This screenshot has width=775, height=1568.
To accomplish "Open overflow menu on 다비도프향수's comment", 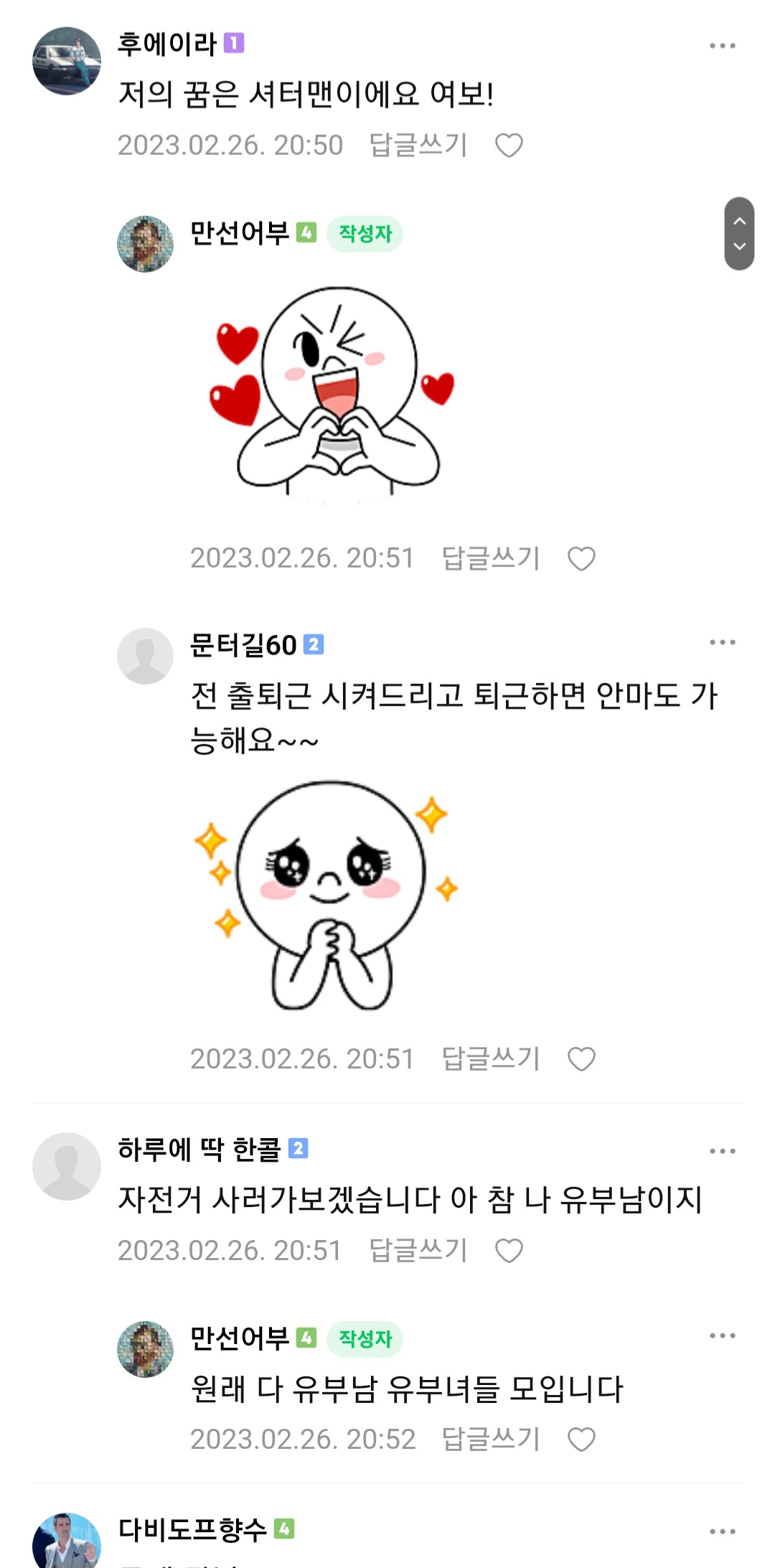I will click(722, 1531).
